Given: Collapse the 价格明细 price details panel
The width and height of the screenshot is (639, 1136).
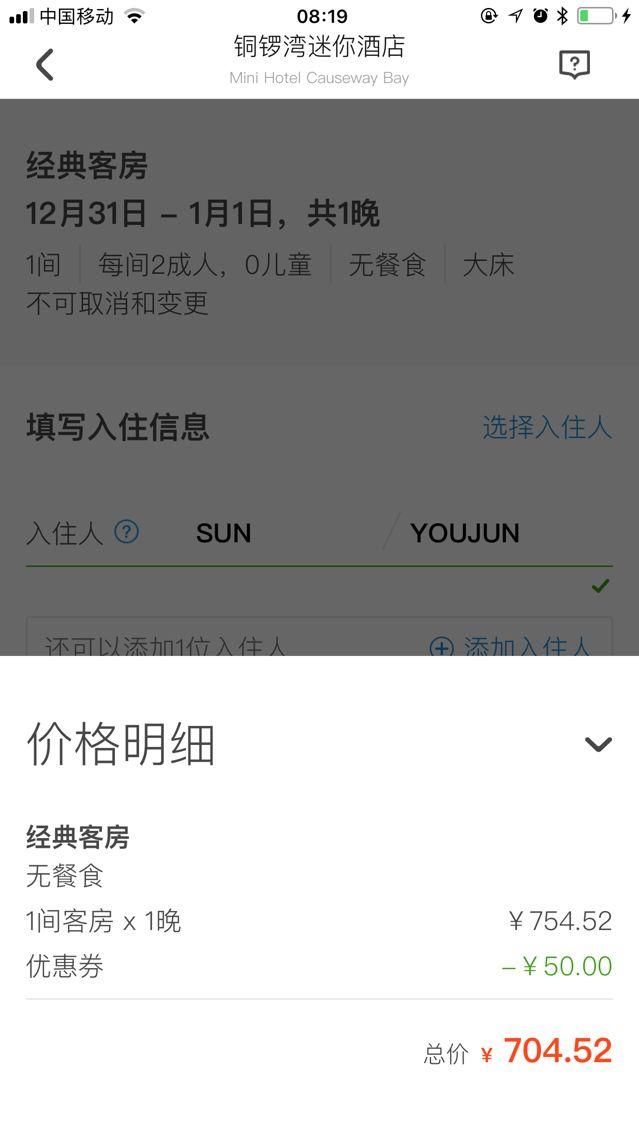Looking at the screenshot, I should point(597,744).
